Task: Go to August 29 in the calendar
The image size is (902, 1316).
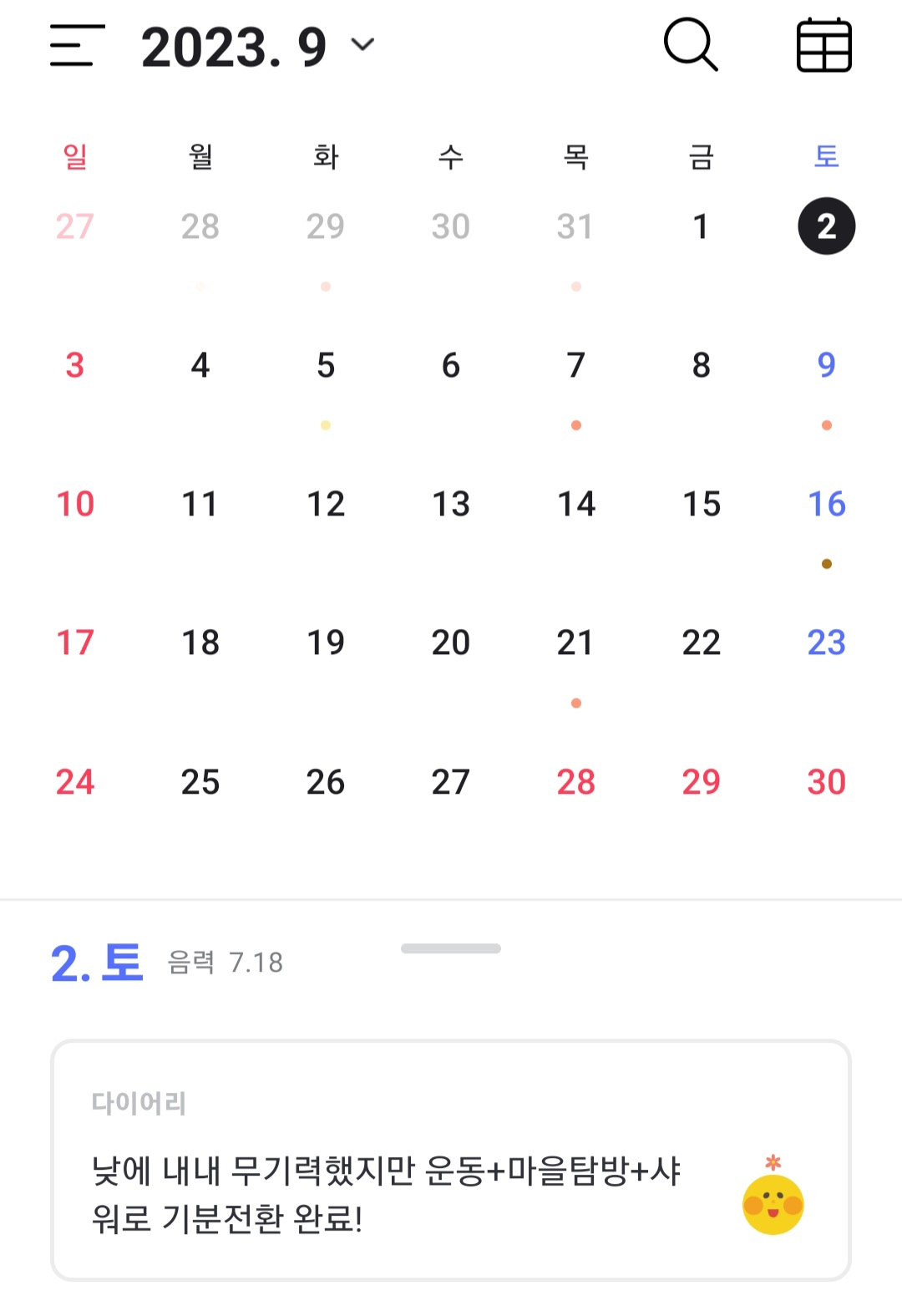Action: click(326, 226)
